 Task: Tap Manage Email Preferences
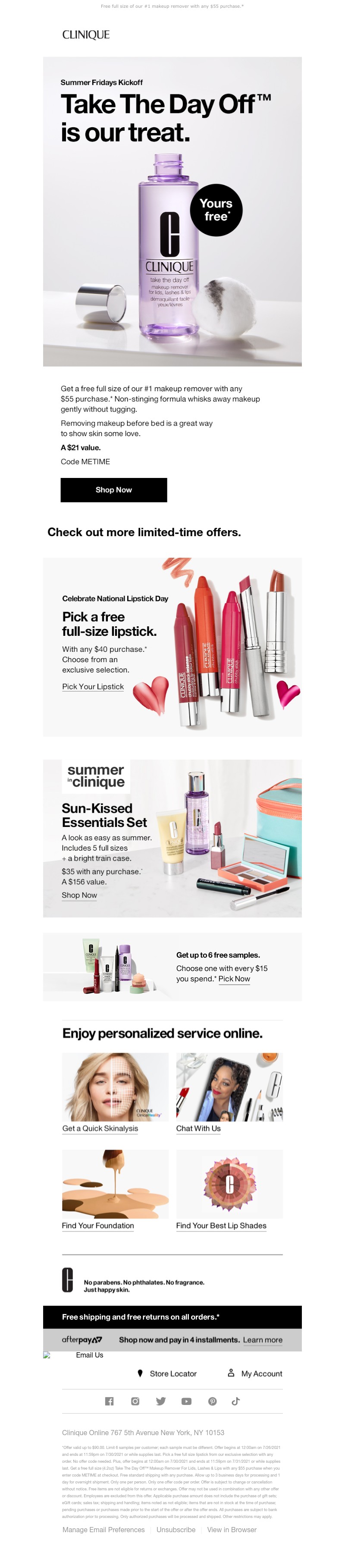point(103,1530)
